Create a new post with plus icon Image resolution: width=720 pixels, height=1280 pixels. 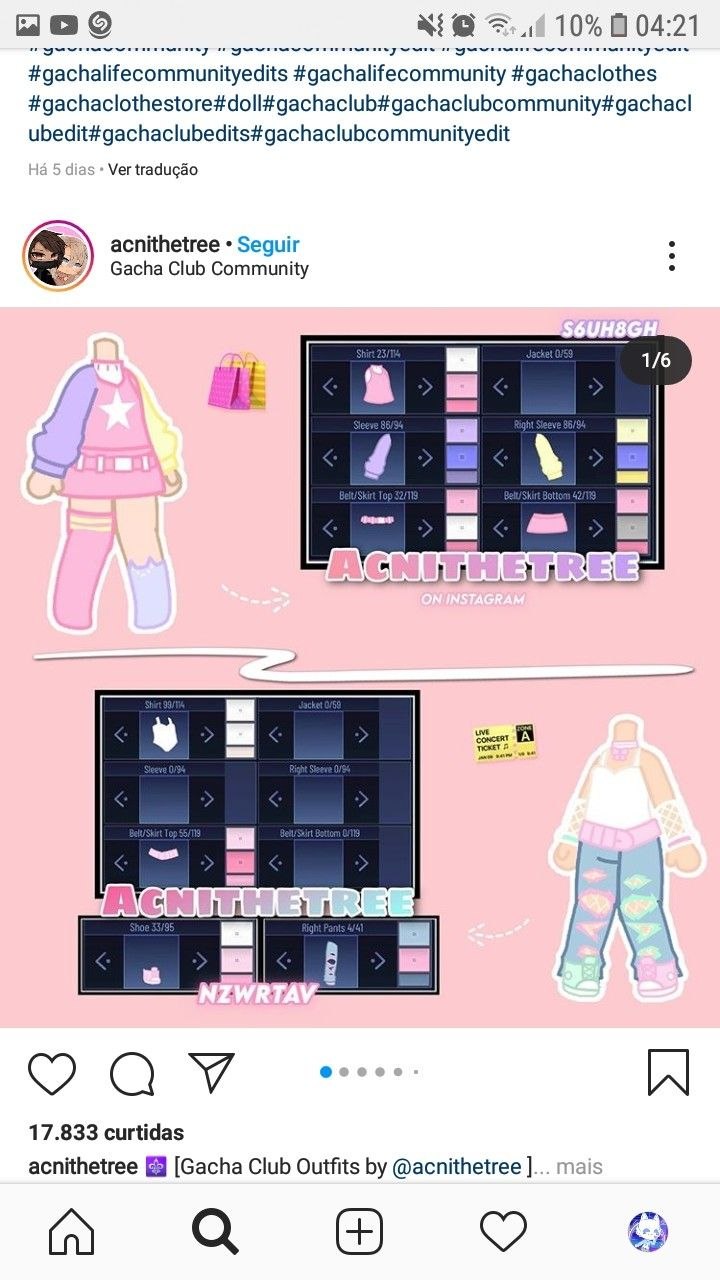point(359,1231)
